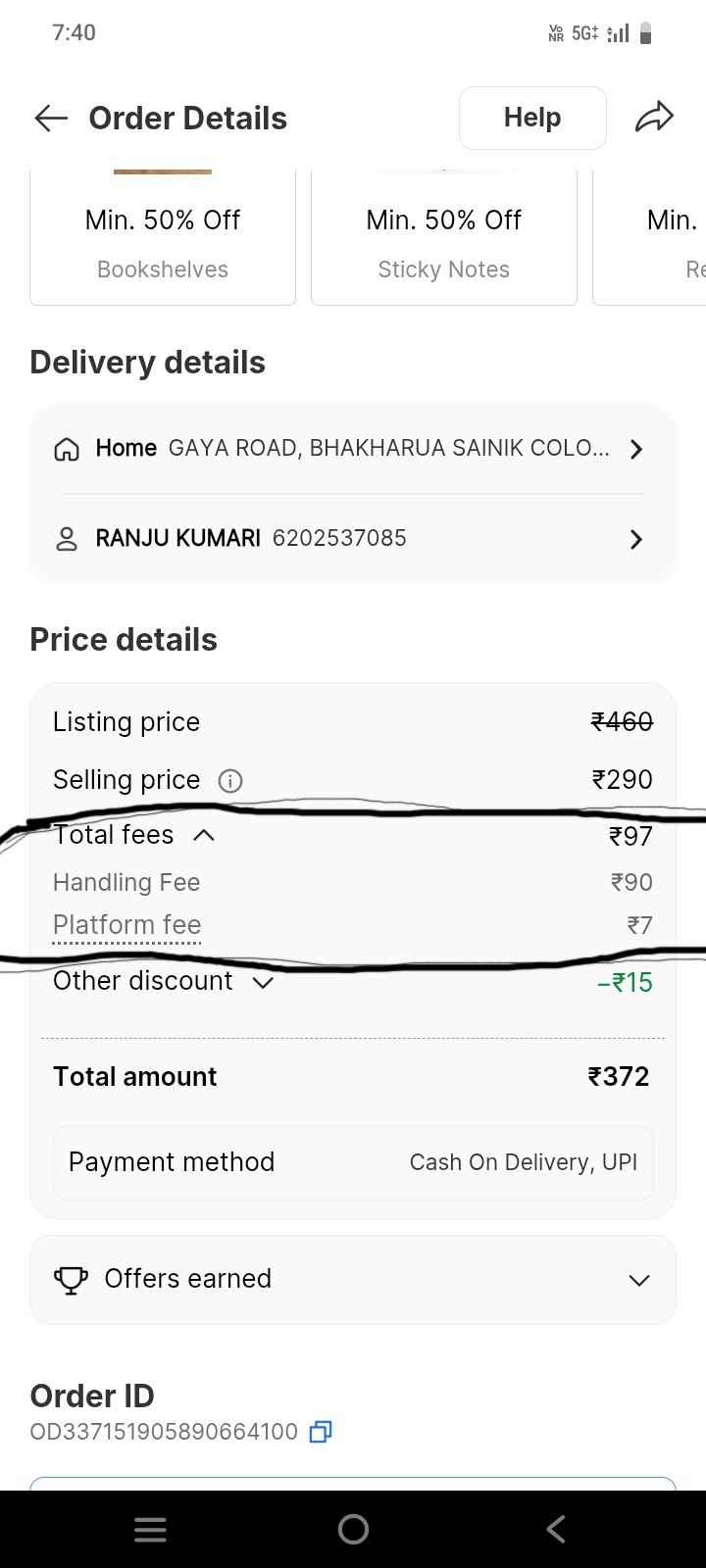Share this order via arrow icon

point(654,118)
